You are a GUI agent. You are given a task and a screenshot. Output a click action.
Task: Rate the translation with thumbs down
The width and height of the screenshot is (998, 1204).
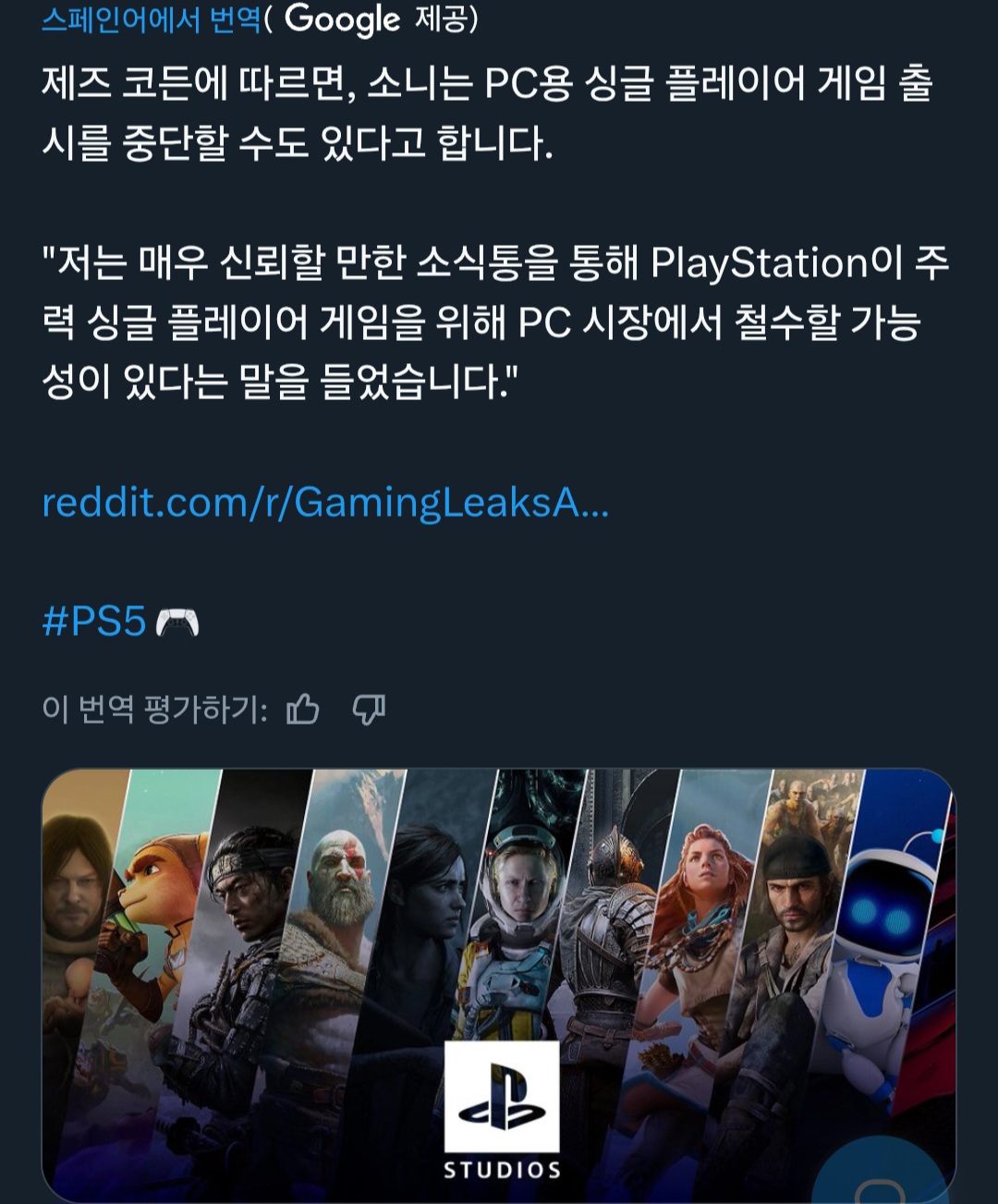(369, 710)
